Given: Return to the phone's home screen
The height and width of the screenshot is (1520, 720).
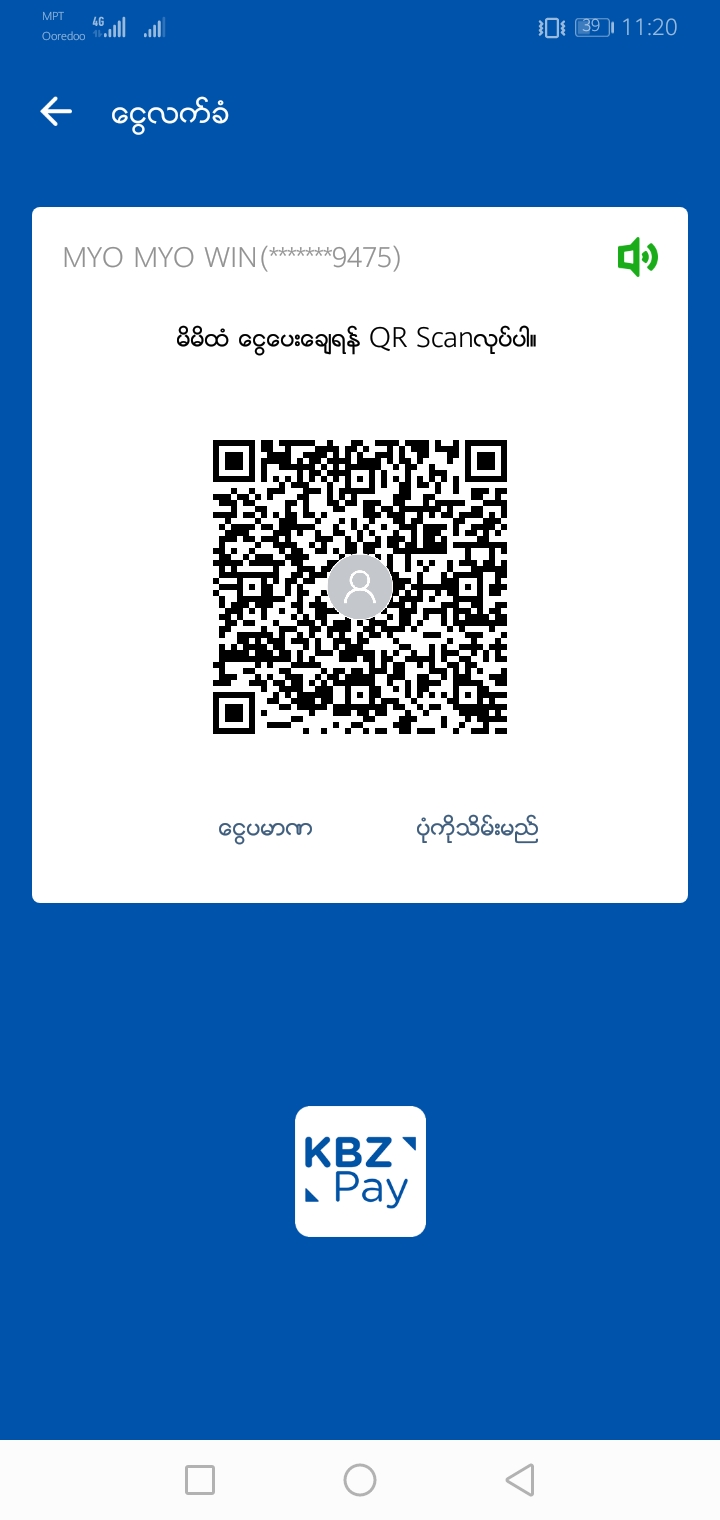Looking at the screenshot, I should pos(360,1480).
